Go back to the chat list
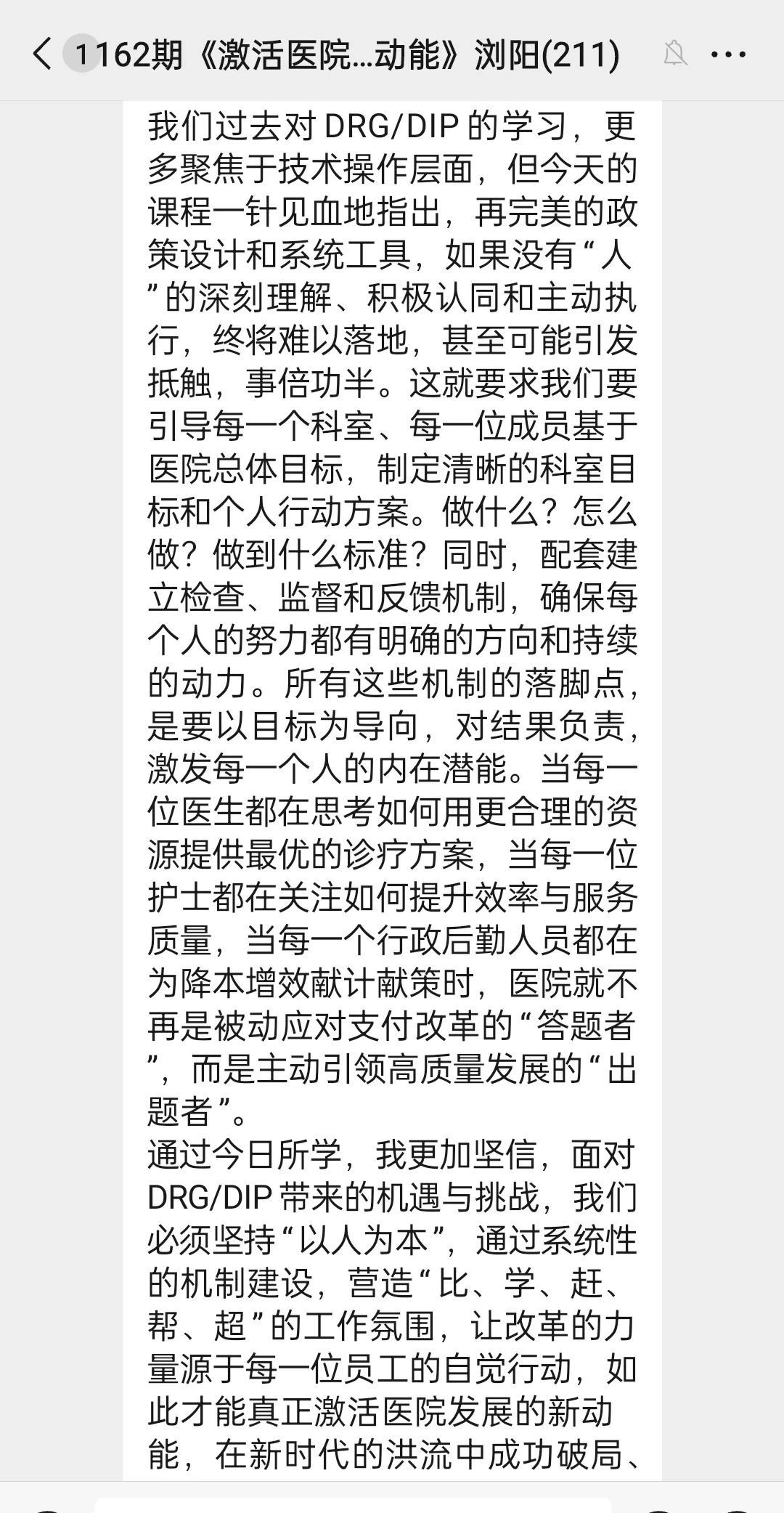 (42, 54)
